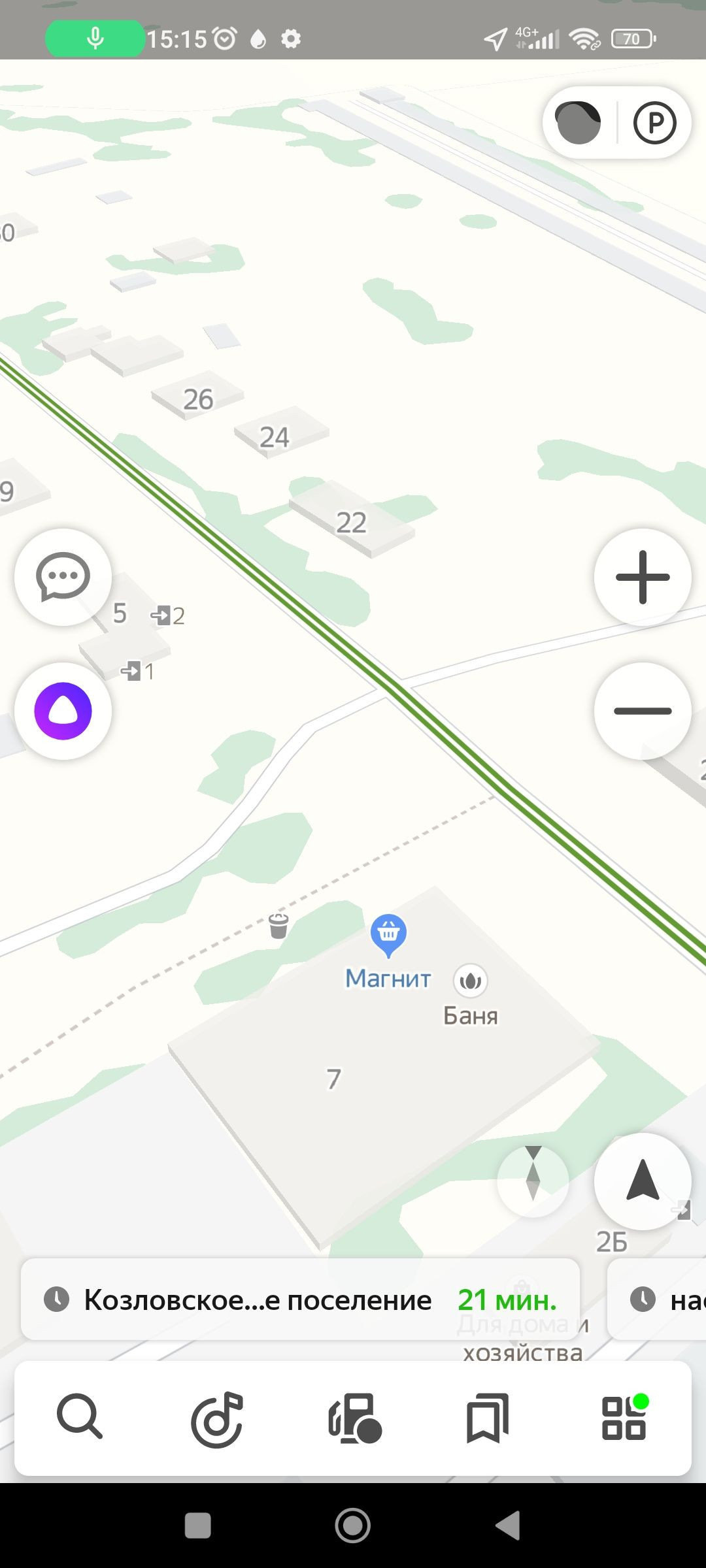
Task: Open saved bookmarks tab
Action: point(488,1418)
